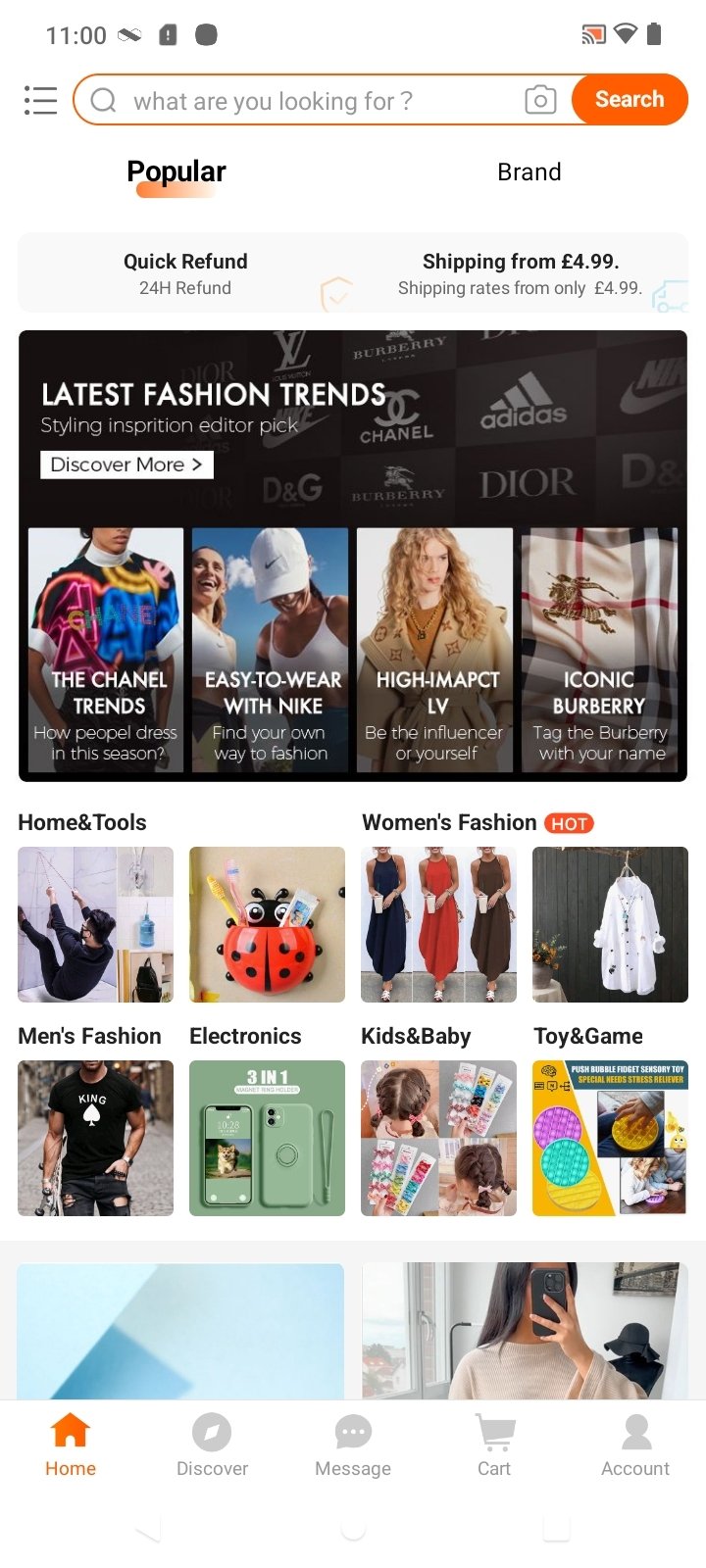Open the white shirt Women's Fashion item
The image size is (706, 1568).
pyautogui.click(x=610, y=924)
